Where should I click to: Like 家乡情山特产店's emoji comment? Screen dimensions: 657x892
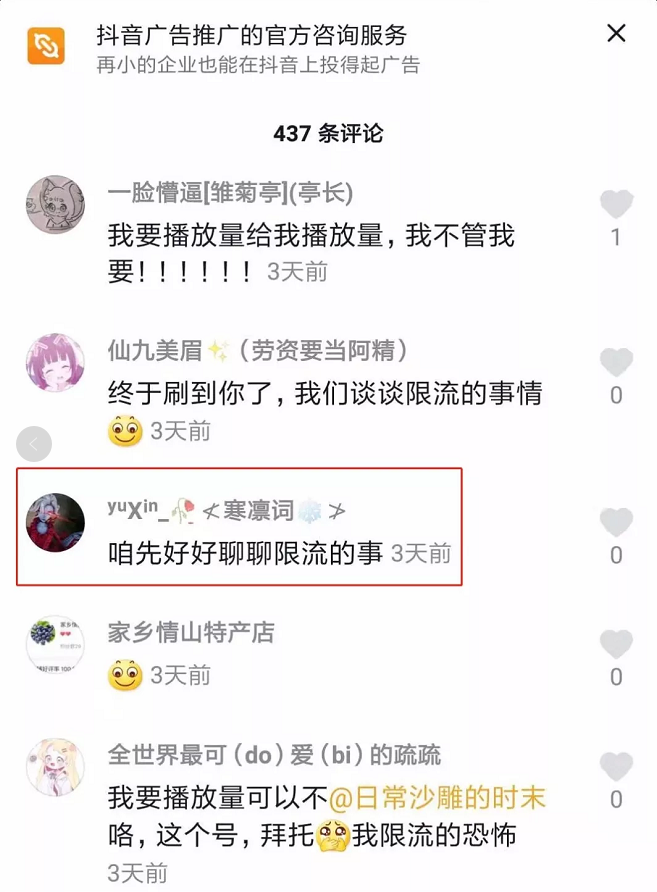pos(616,645)
